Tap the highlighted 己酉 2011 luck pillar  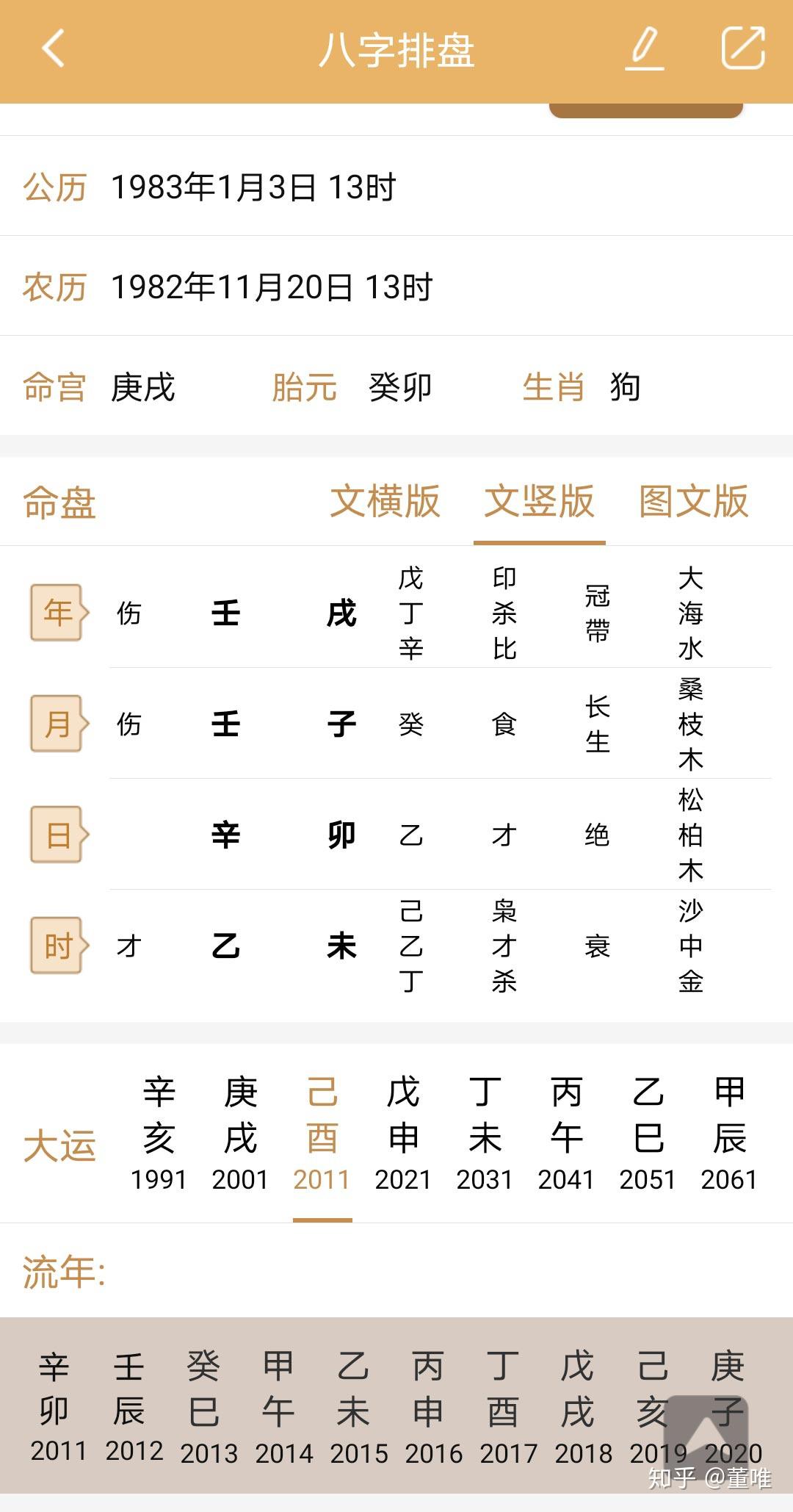tap(323, 1135)
